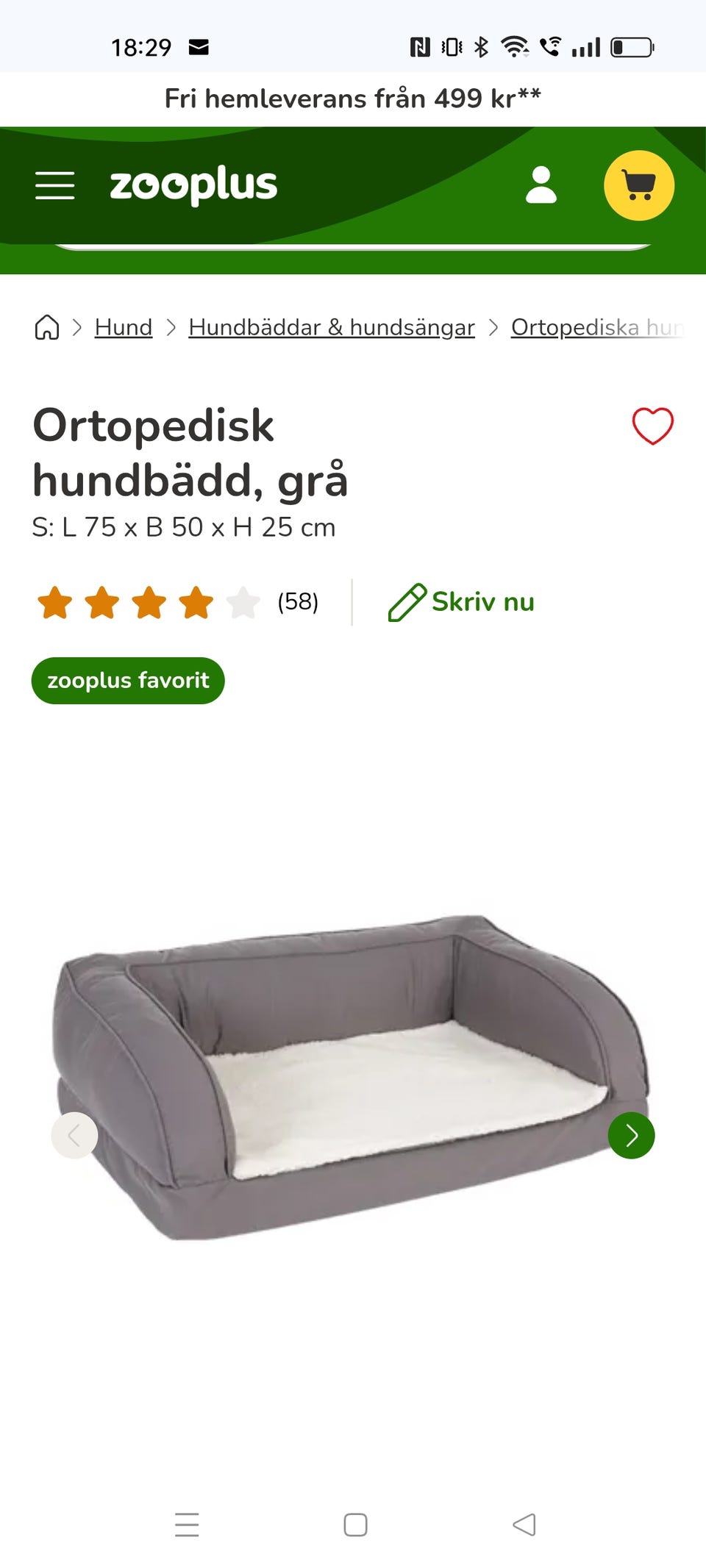Navigate to Hundbäddar & hundsängar
The height and width of the screenshot is (1568, 706).
331,327
